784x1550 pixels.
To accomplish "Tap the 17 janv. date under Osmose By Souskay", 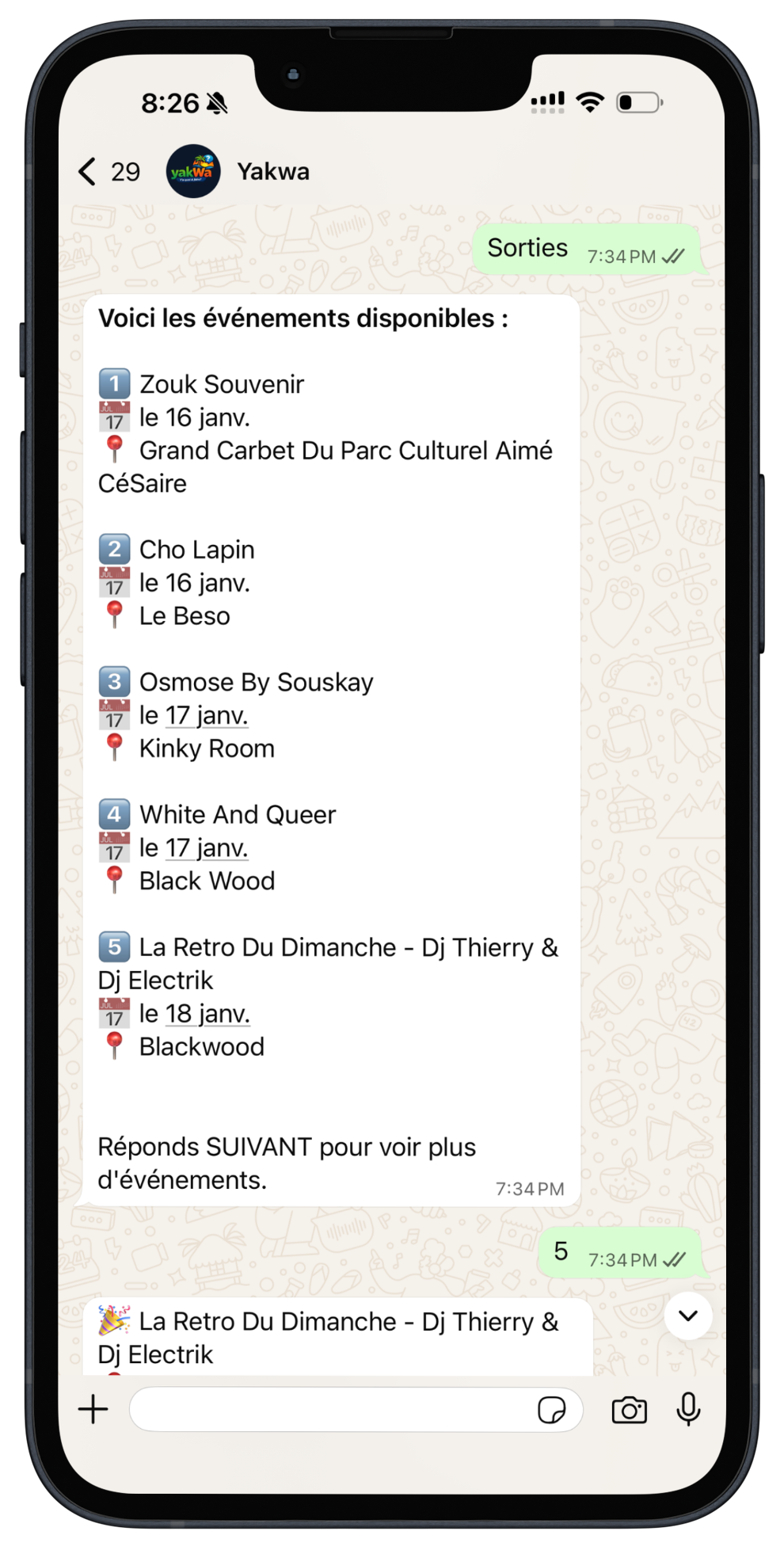I will point(207,715).
